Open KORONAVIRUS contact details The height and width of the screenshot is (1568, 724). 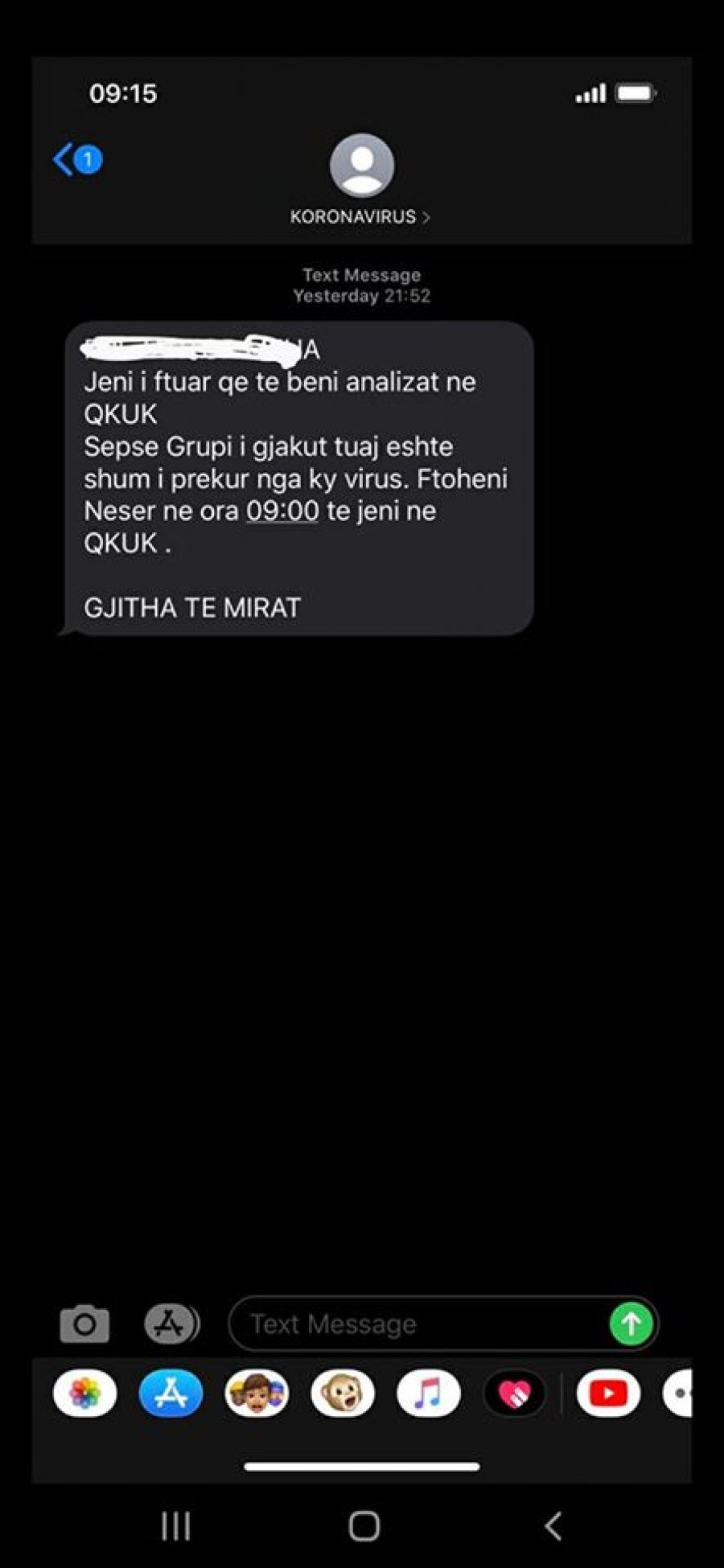[360, 216]
